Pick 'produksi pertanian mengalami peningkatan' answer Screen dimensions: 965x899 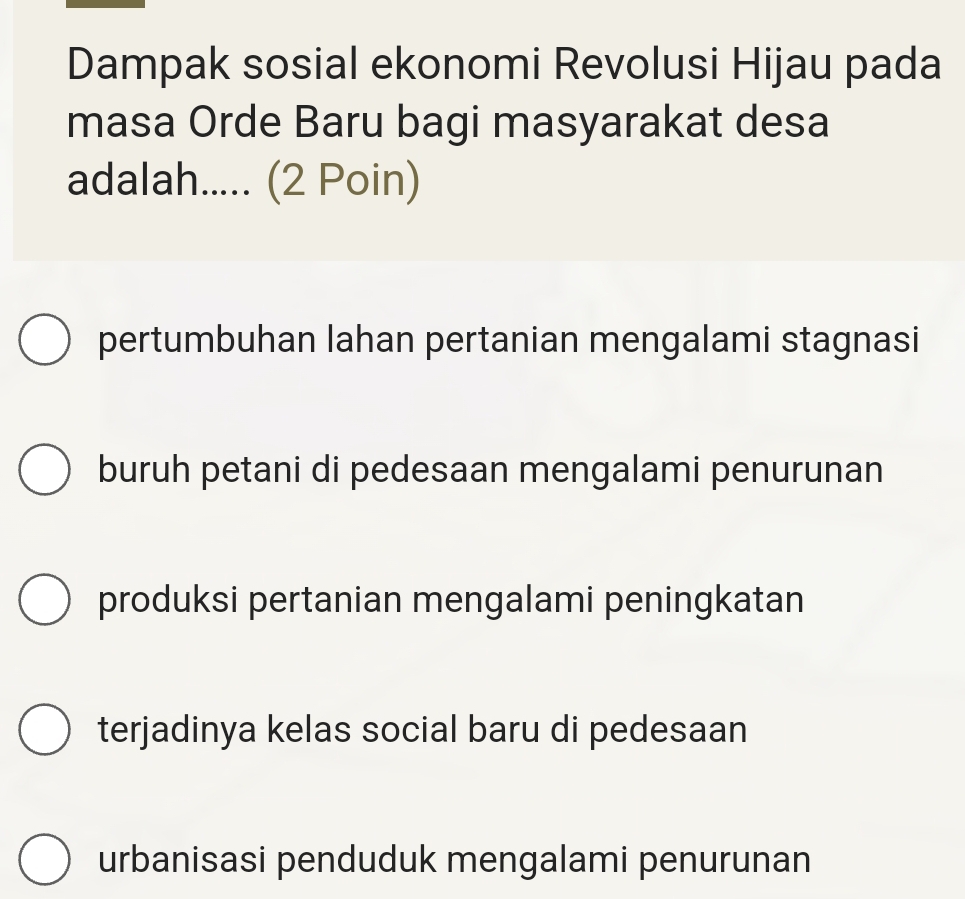point(45,601)
